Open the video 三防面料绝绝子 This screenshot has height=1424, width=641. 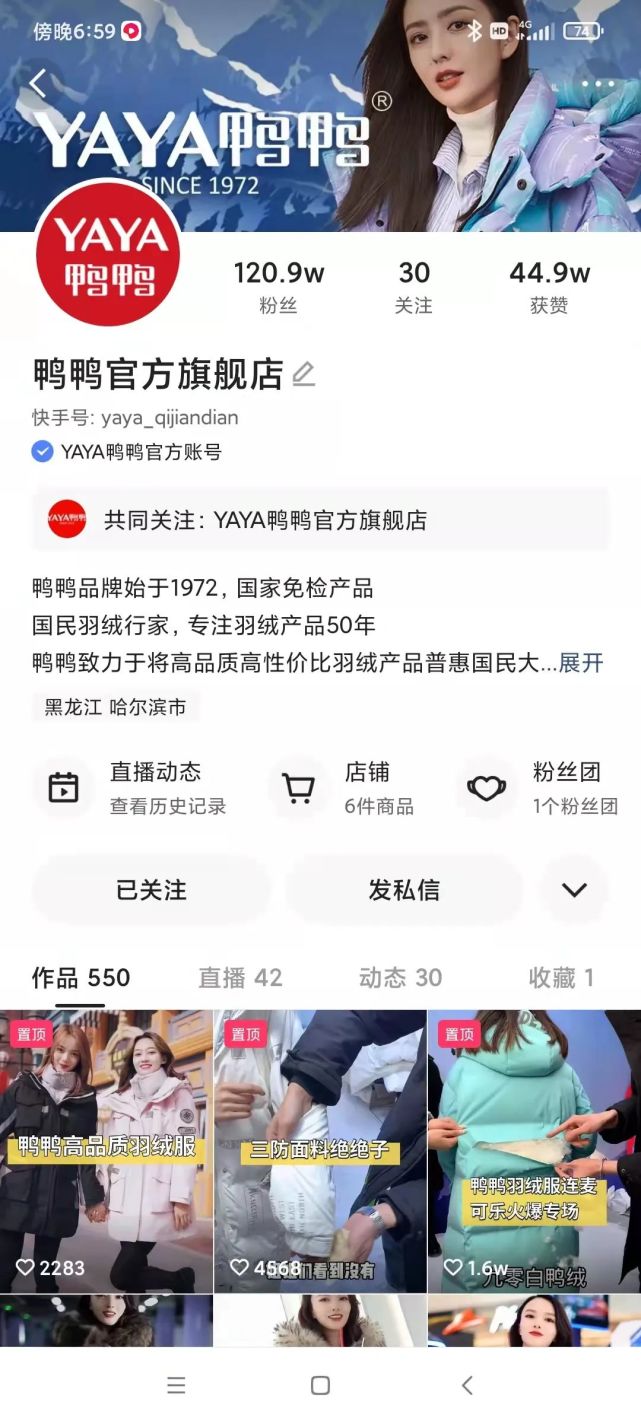(320, 1150)
